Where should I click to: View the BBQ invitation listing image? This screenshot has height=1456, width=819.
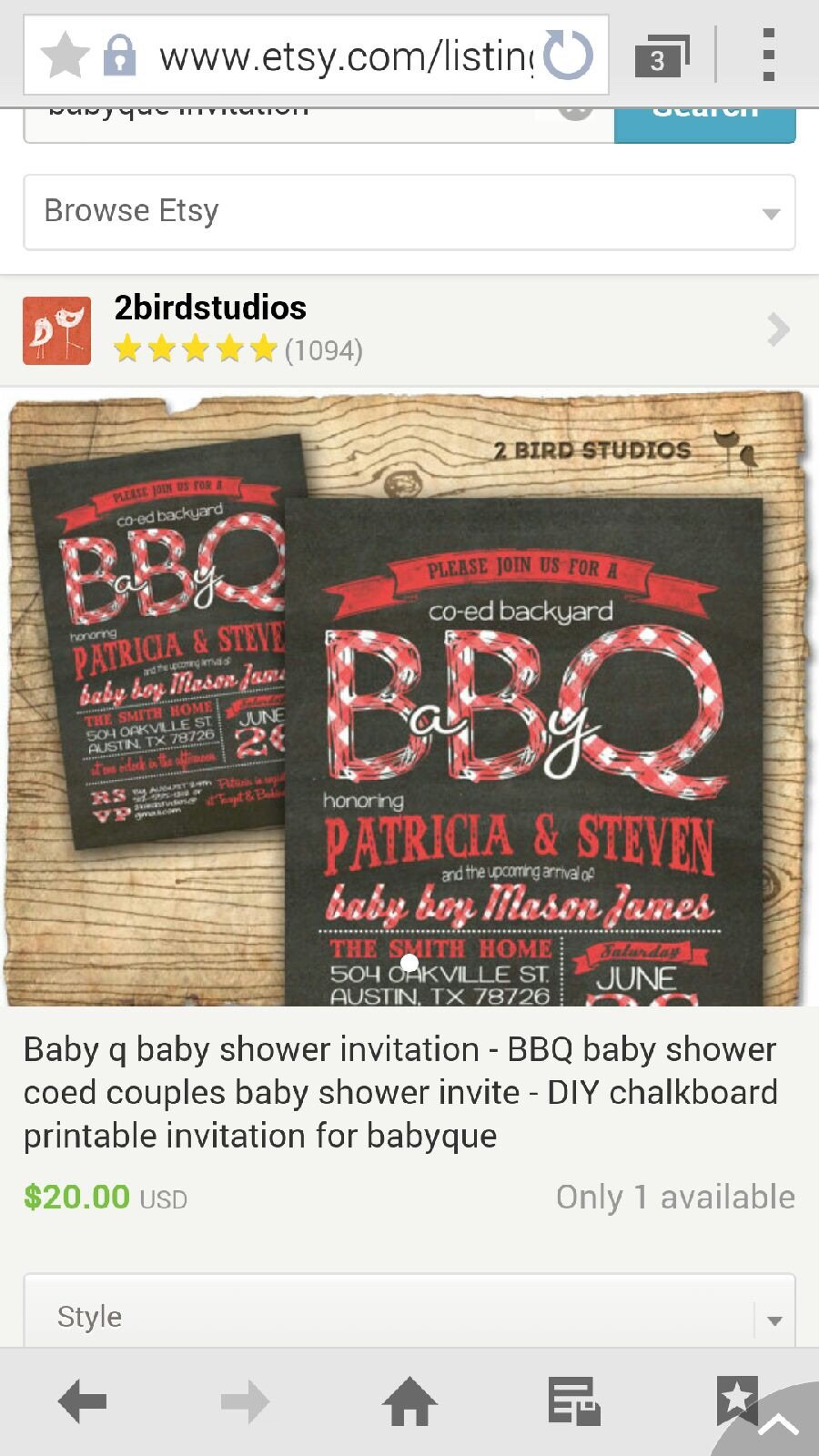point(409,699)
